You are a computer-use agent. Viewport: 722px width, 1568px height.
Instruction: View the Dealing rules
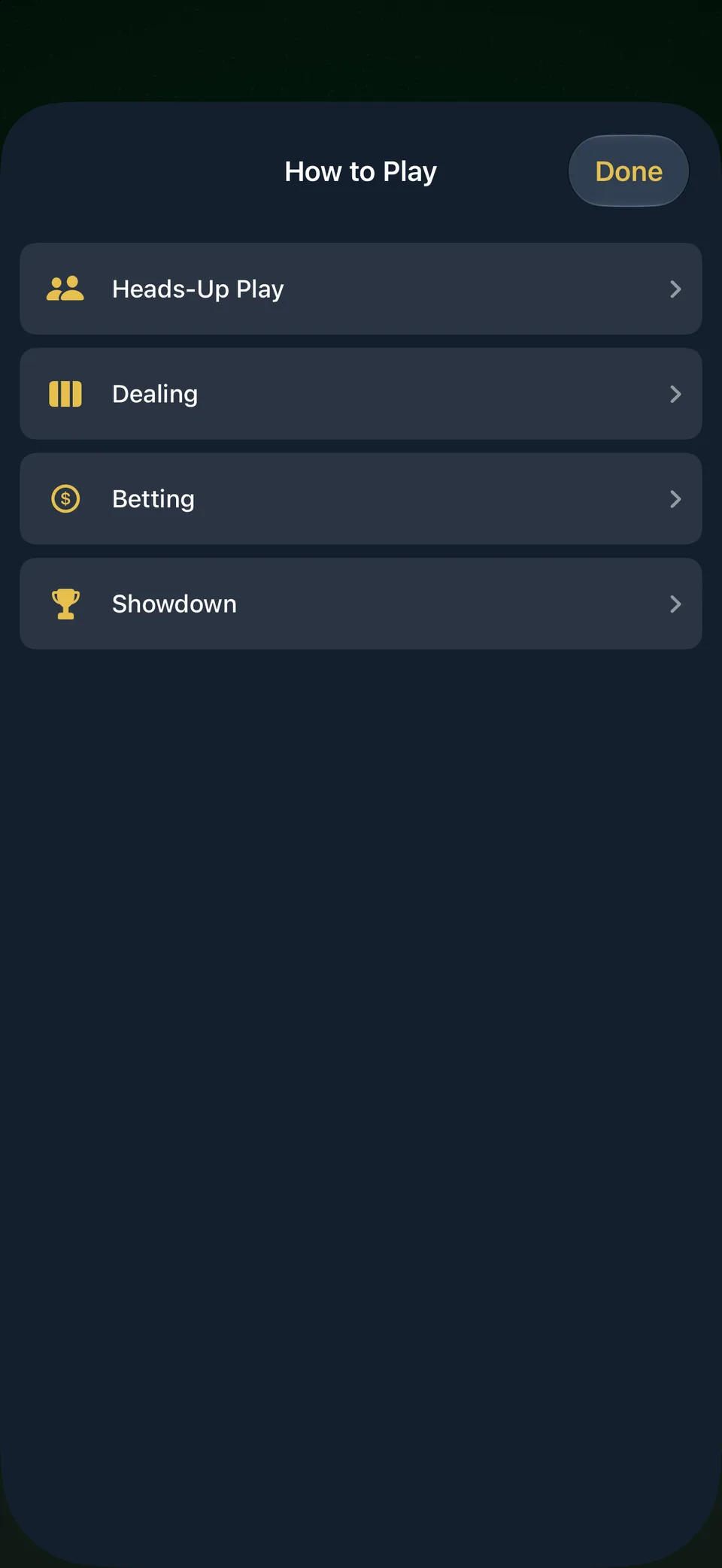point(361,394)
